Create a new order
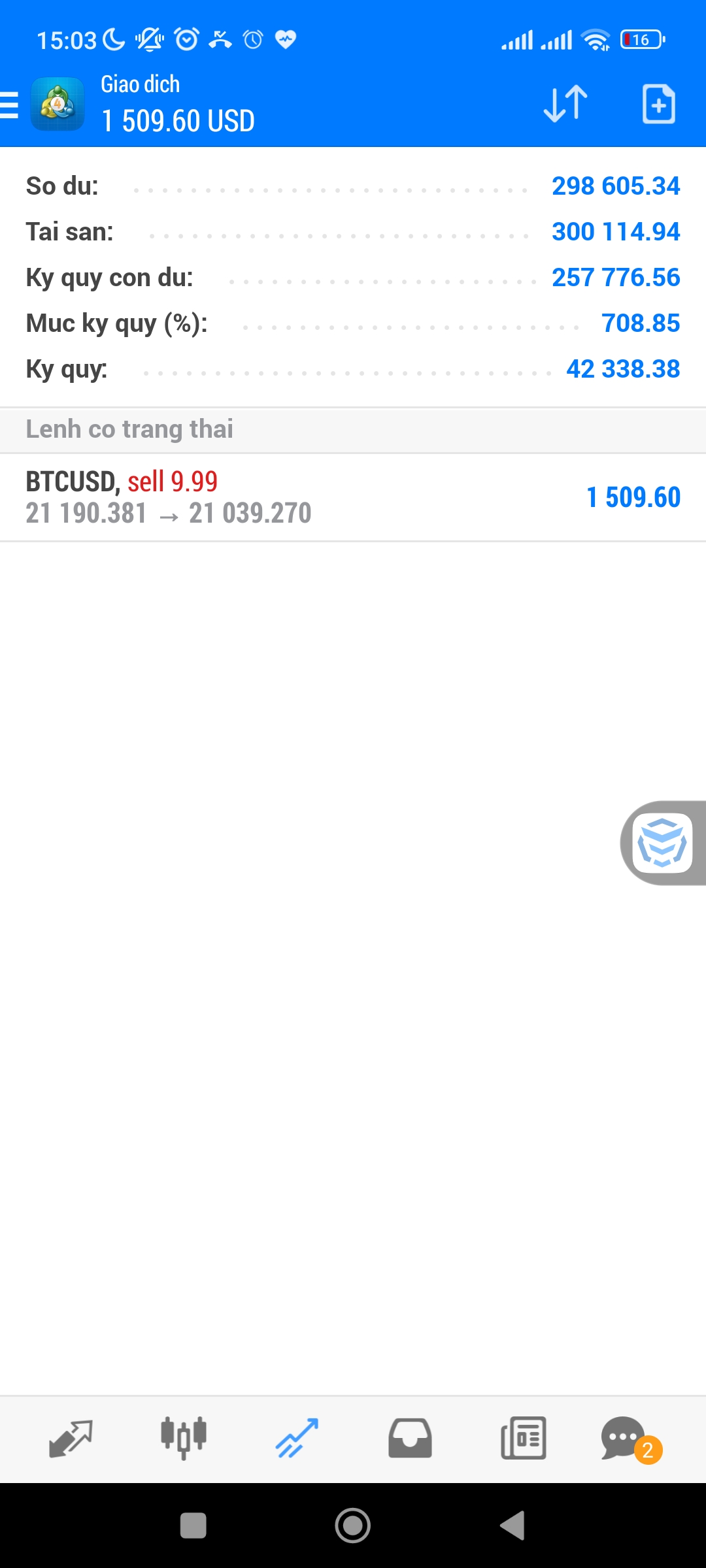Image resolution: width=706 pixels, height=1568 pixels. 658,103
